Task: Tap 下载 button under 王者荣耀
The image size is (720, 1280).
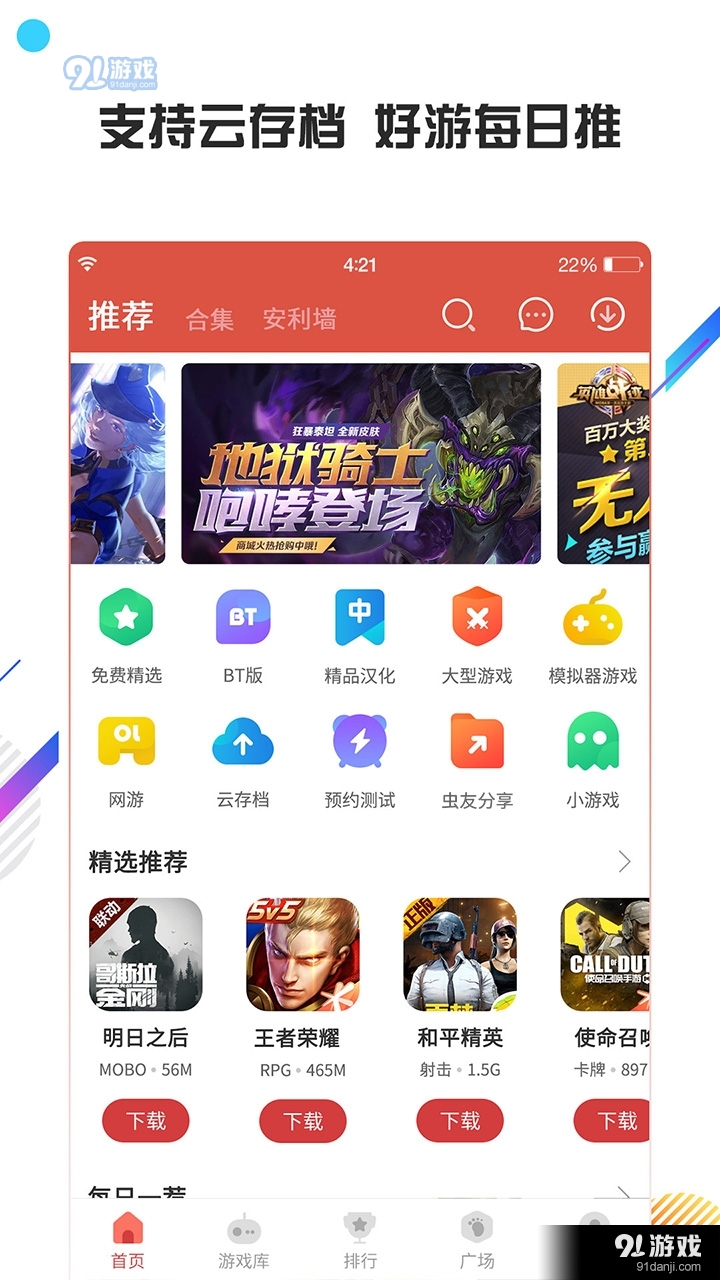Action: 302,1121
